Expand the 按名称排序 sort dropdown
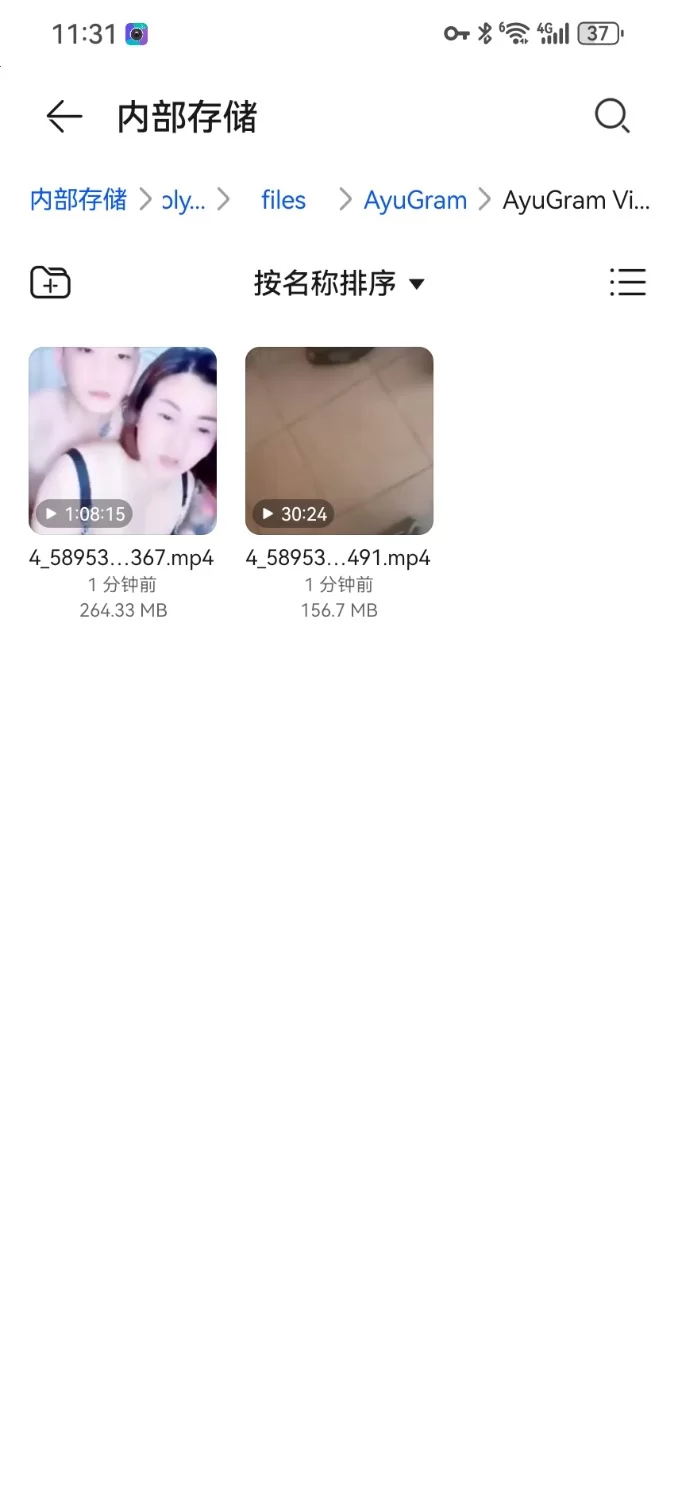The image size is (678, 1500). (x=339, y=283)
